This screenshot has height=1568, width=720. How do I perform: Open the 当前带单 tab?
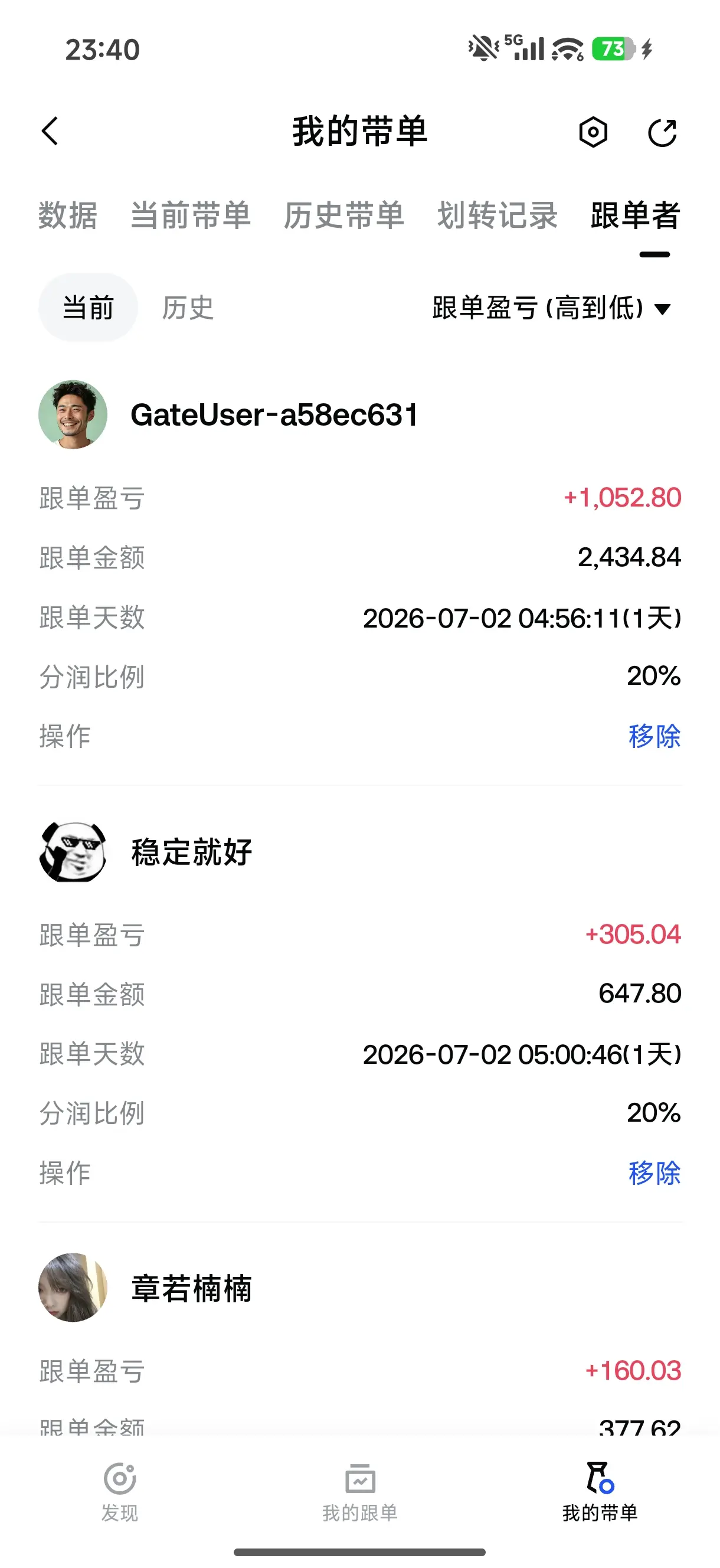click(191, 215)
